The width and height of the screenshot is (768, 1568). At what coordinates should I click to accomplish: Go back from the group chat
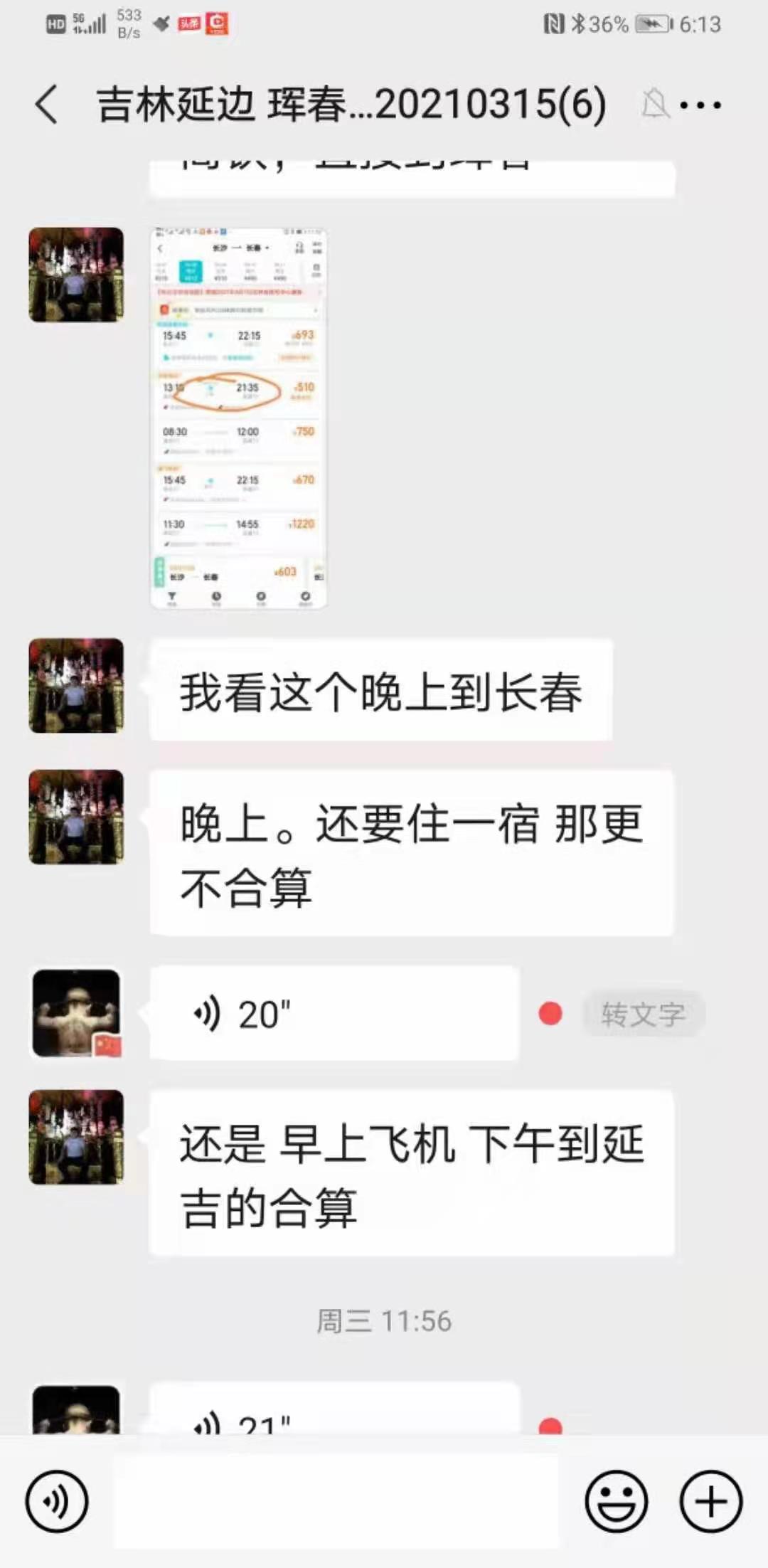[x=47, y=105]
